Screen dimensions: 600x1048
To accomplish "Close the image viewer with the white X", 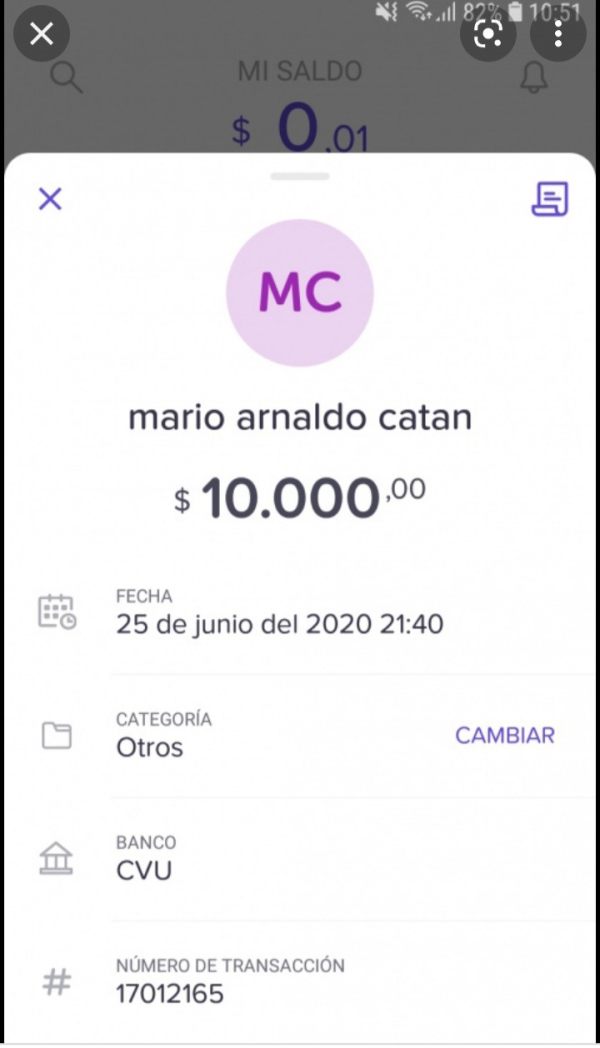I will click(x=41, y=35).
